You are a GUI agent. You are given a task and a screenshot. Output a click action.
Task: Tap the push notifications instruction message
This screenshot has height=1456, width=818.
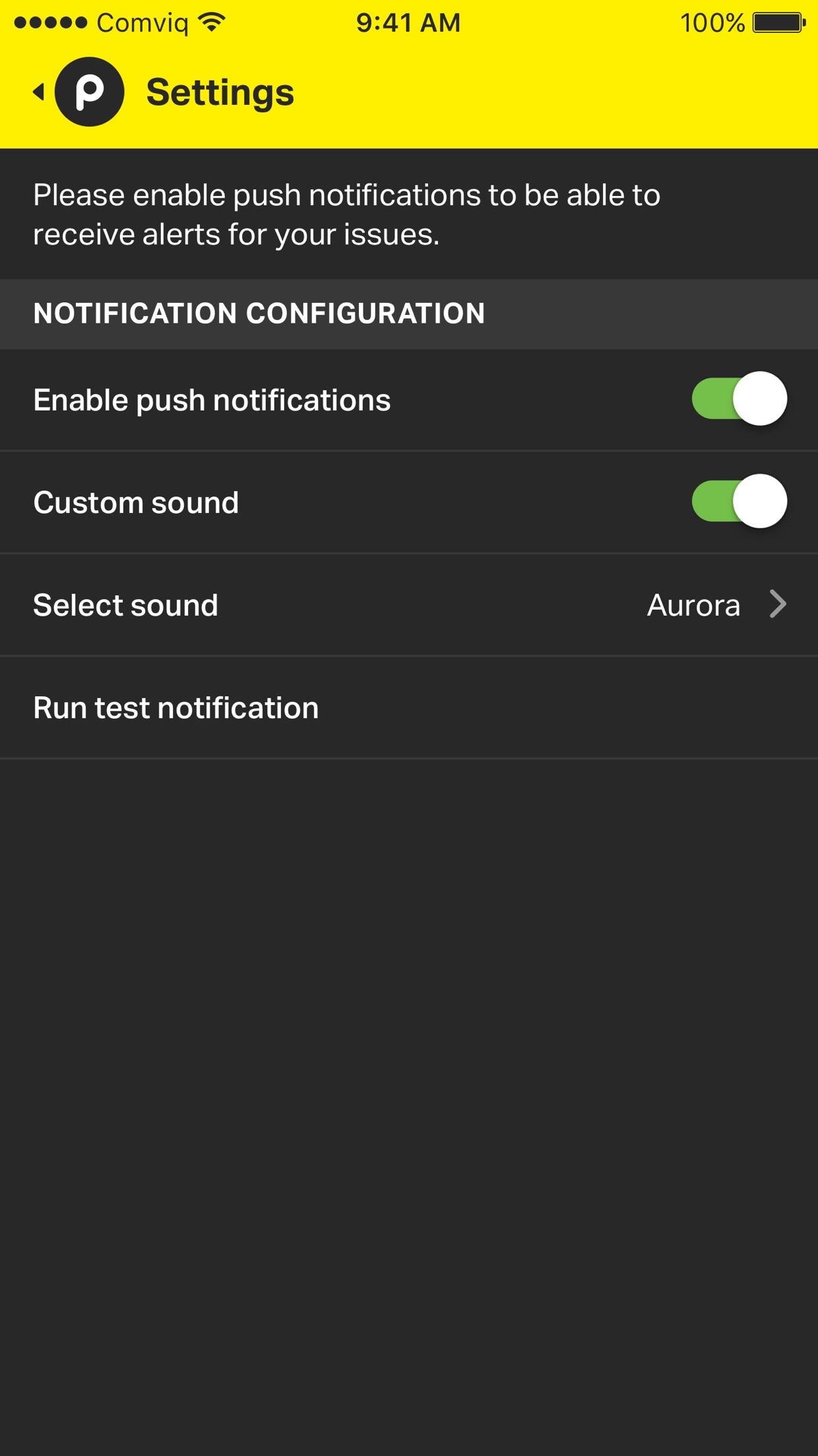pos(346,213)
